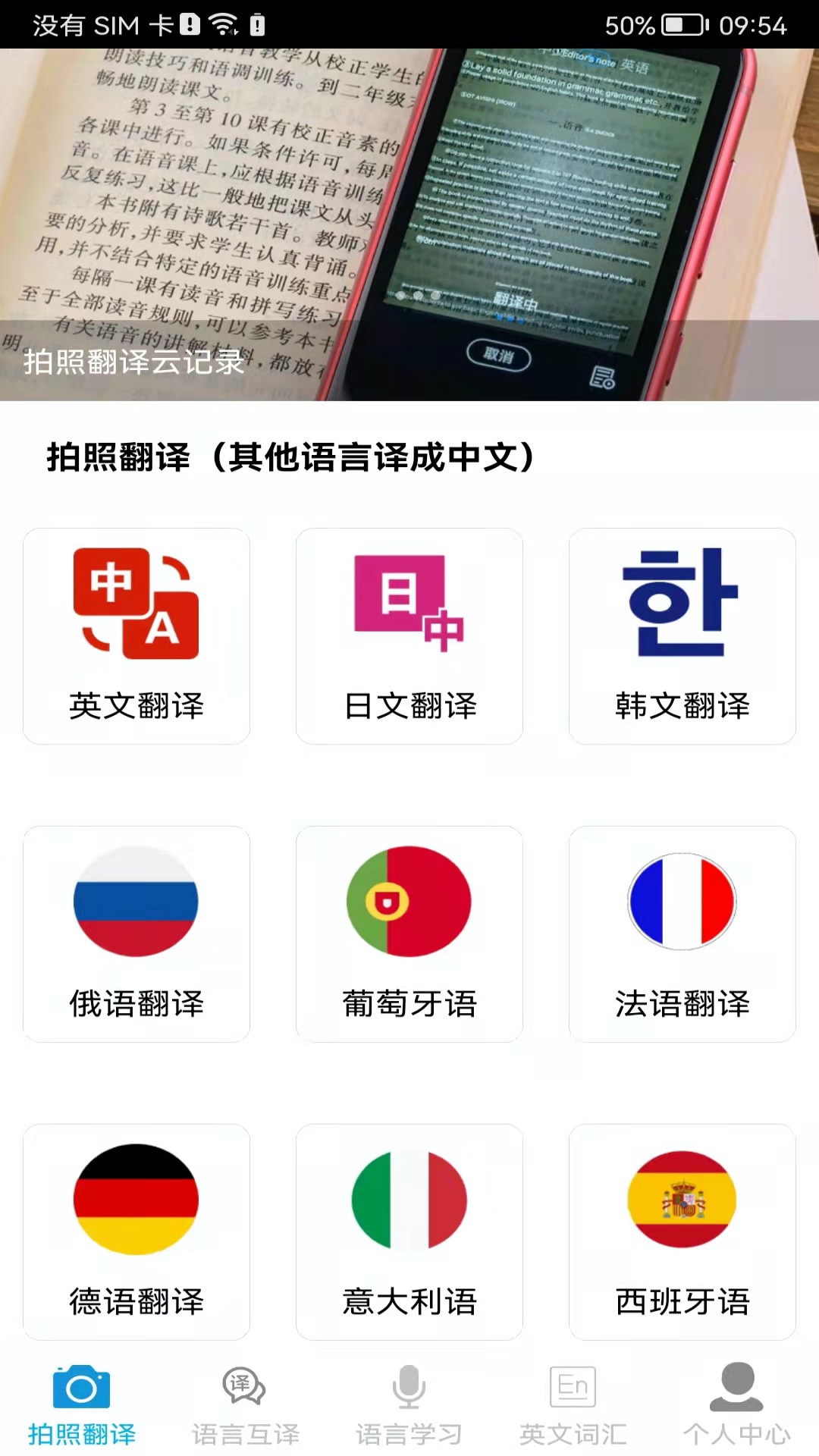Tap the 西班牙语 card

(x=682, y=1232)
